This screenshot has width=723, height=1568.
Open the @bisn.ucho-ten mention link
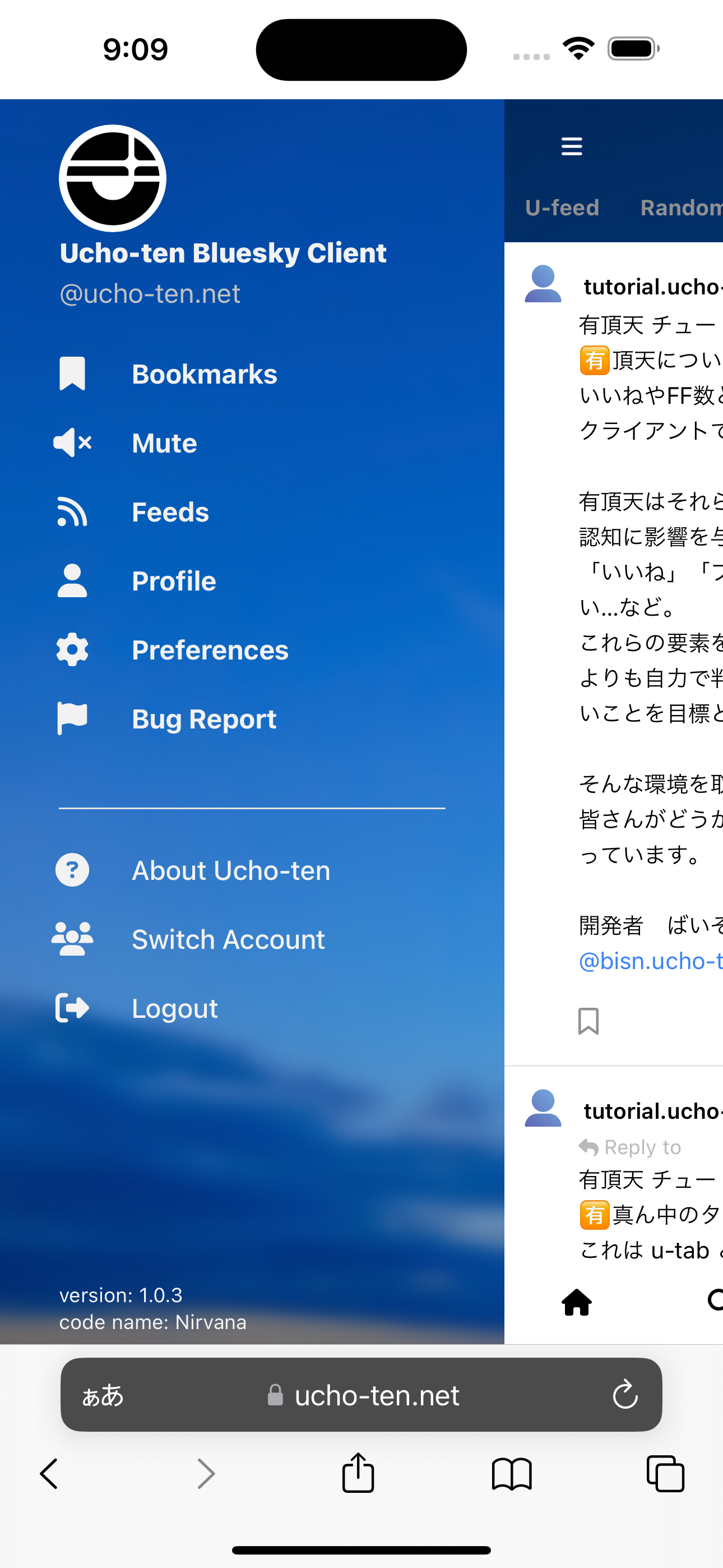click(650, 961)
